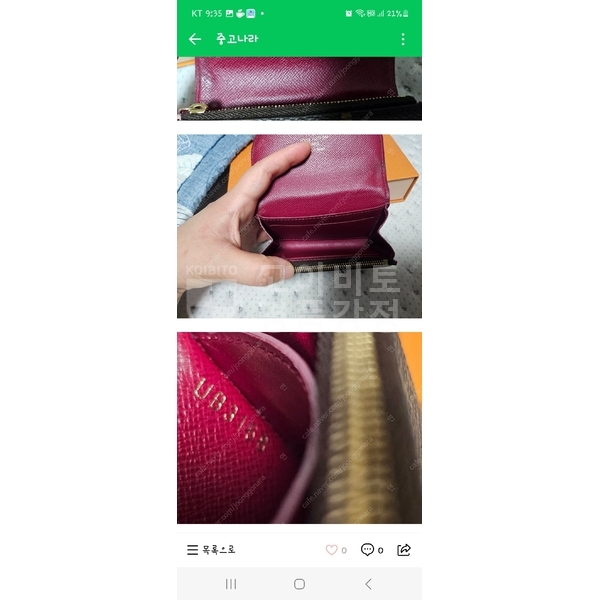This screenshot has width=600, height=600.
Task: Open the close-up photo of stamped code
Action: (299, 428)
